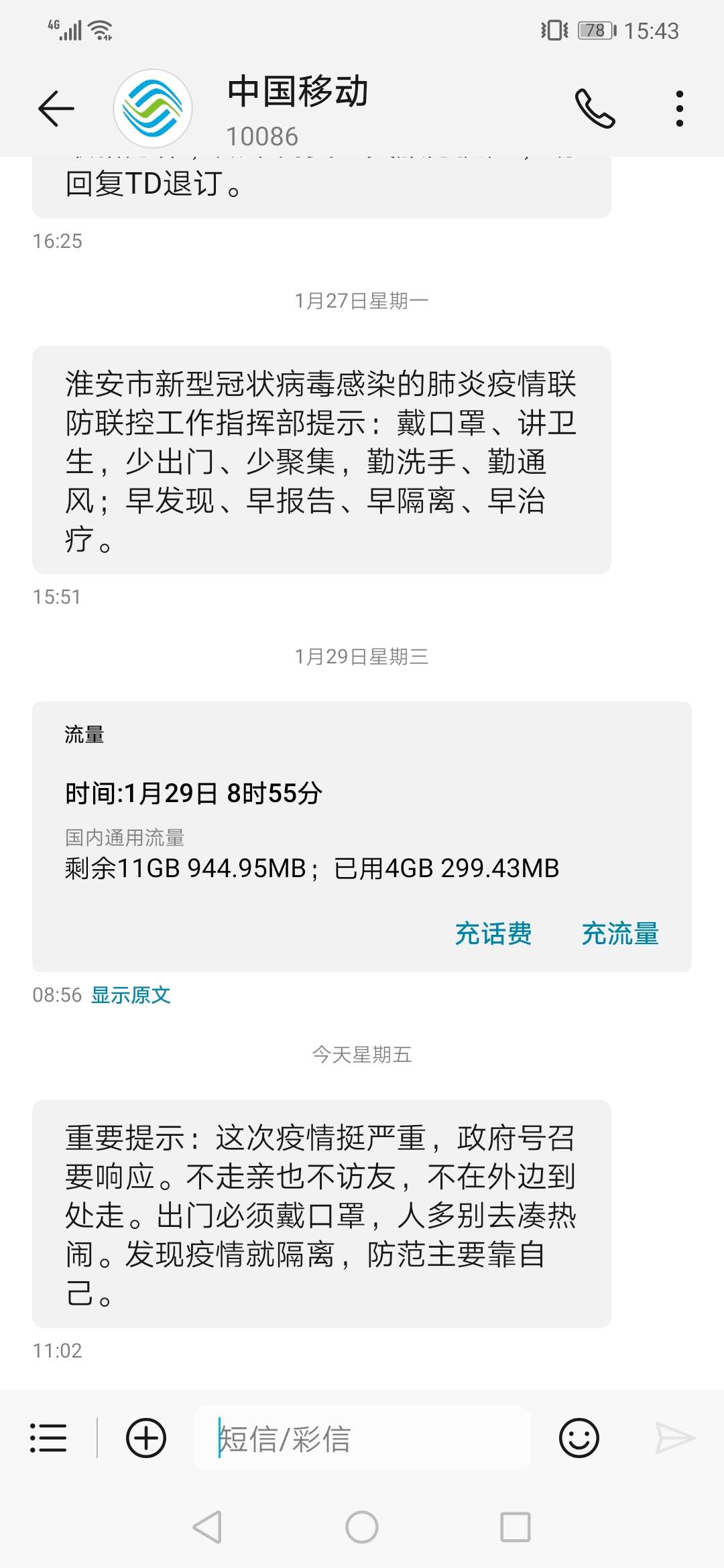Screen dimensions: 724x1568
Task: Tap the 充话费 link
Action: click(x=493, y=933)
